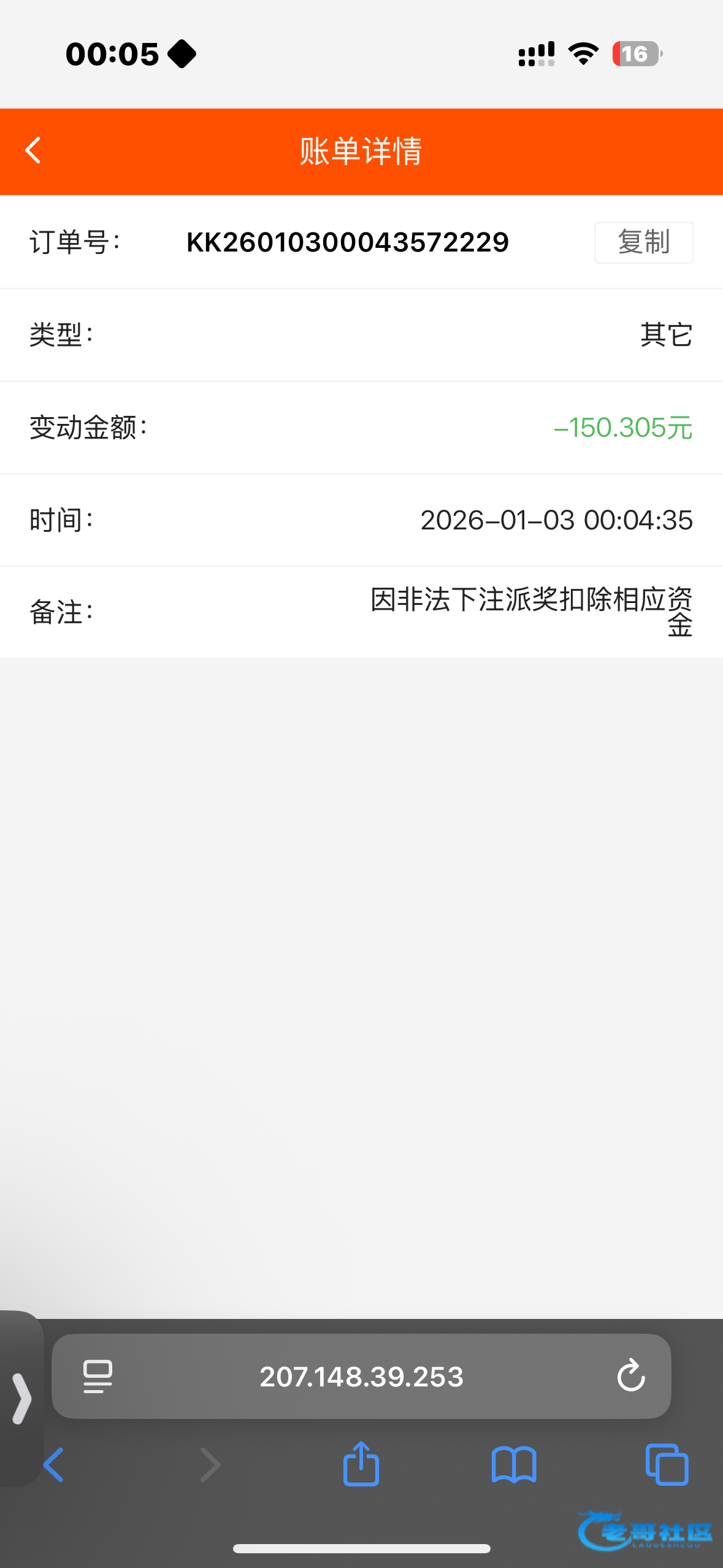
Task: Expand the side handle arrow
Action: (x=21, y=1398)
